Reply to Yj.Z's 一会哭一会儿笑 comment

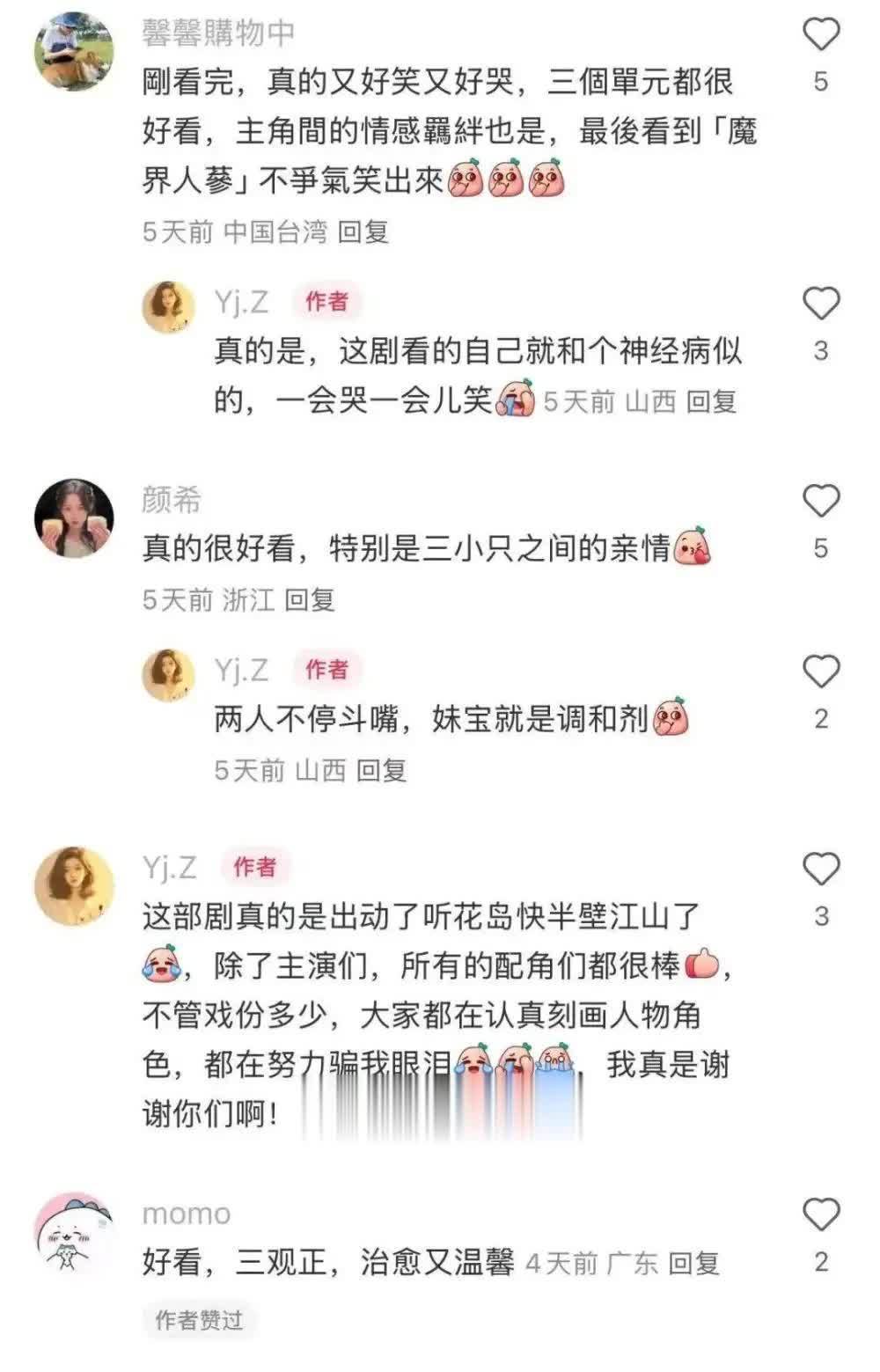point(711,402)
